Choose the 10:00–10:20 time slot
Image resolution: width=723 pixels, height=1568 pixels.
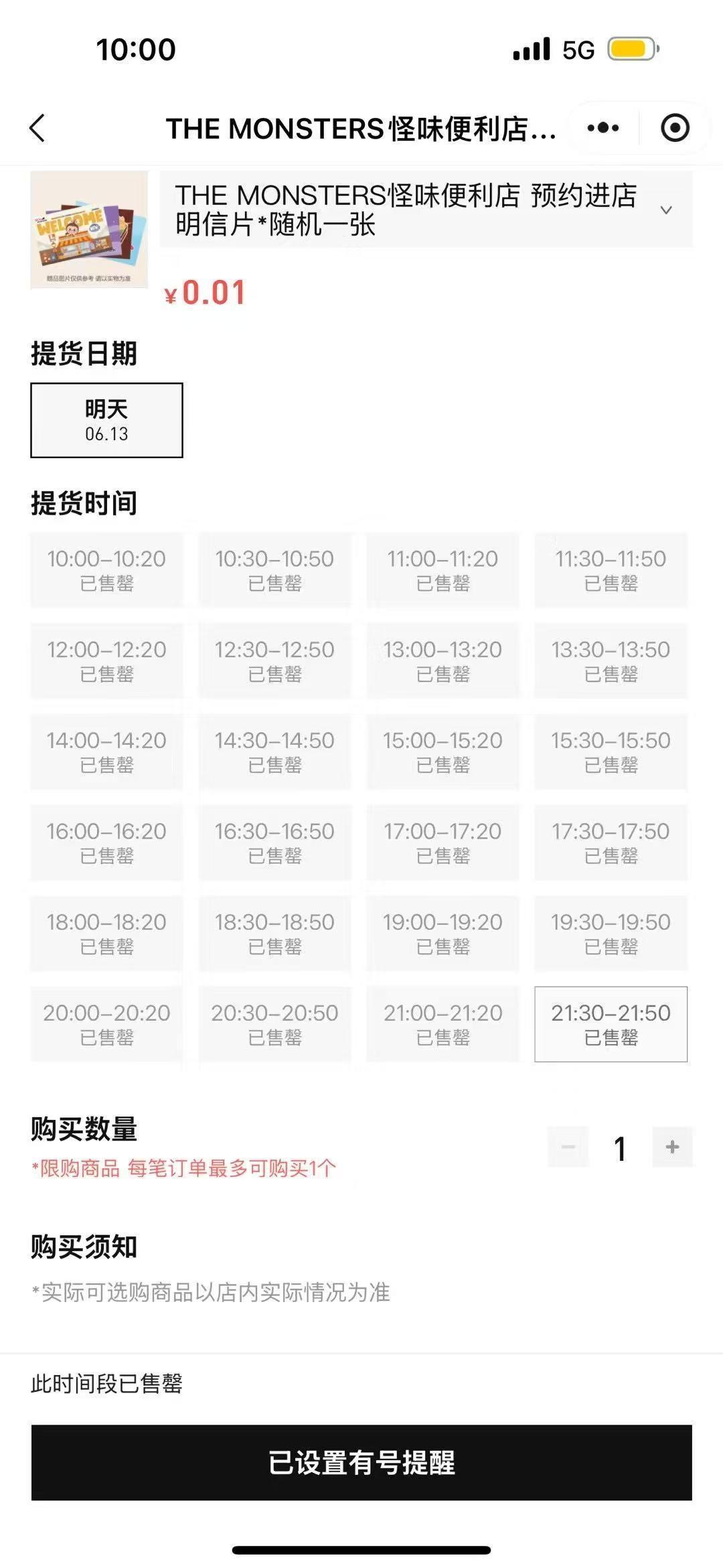click(x=106, y=570)
